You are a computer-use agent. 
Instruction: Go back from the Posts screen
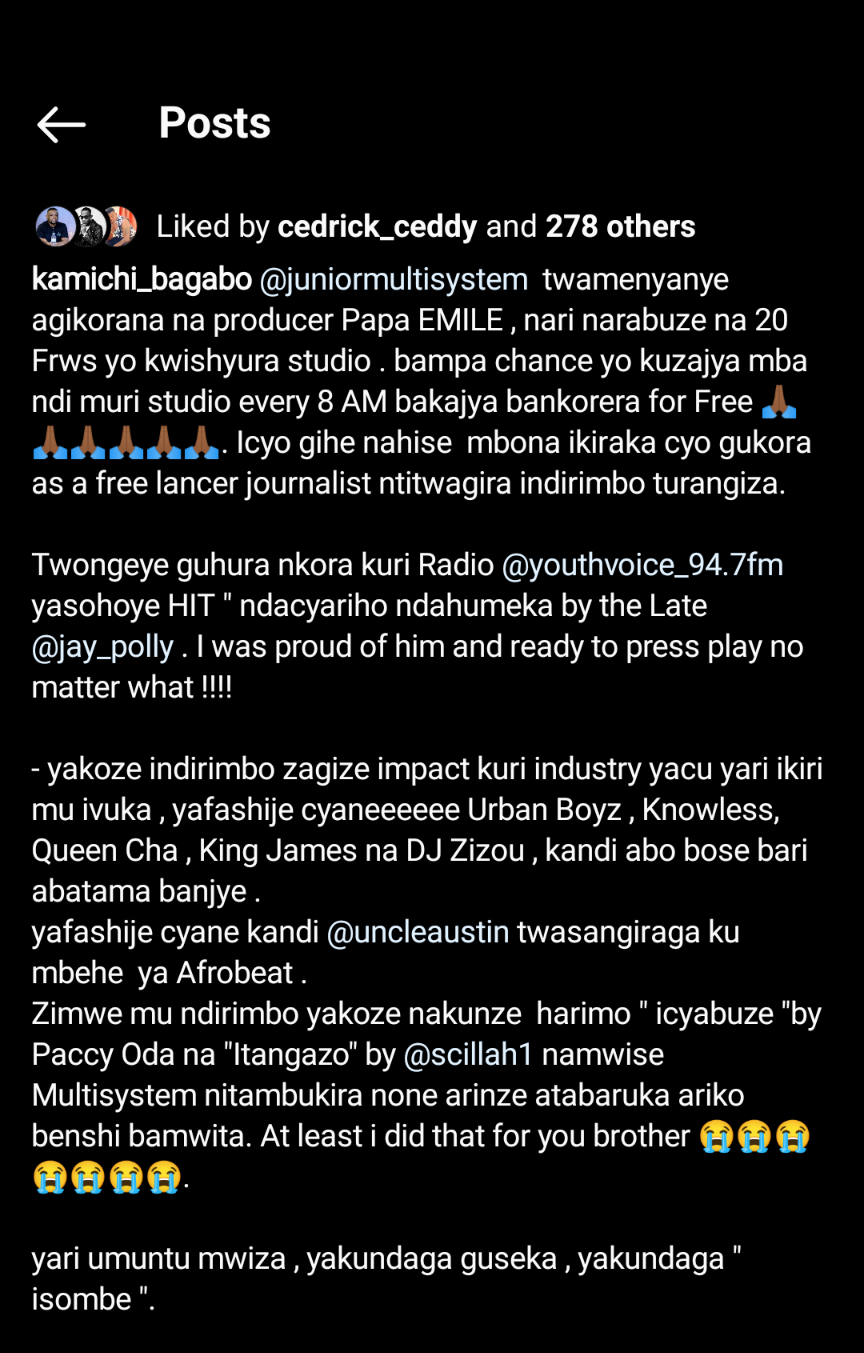click(x=61, y=124)
